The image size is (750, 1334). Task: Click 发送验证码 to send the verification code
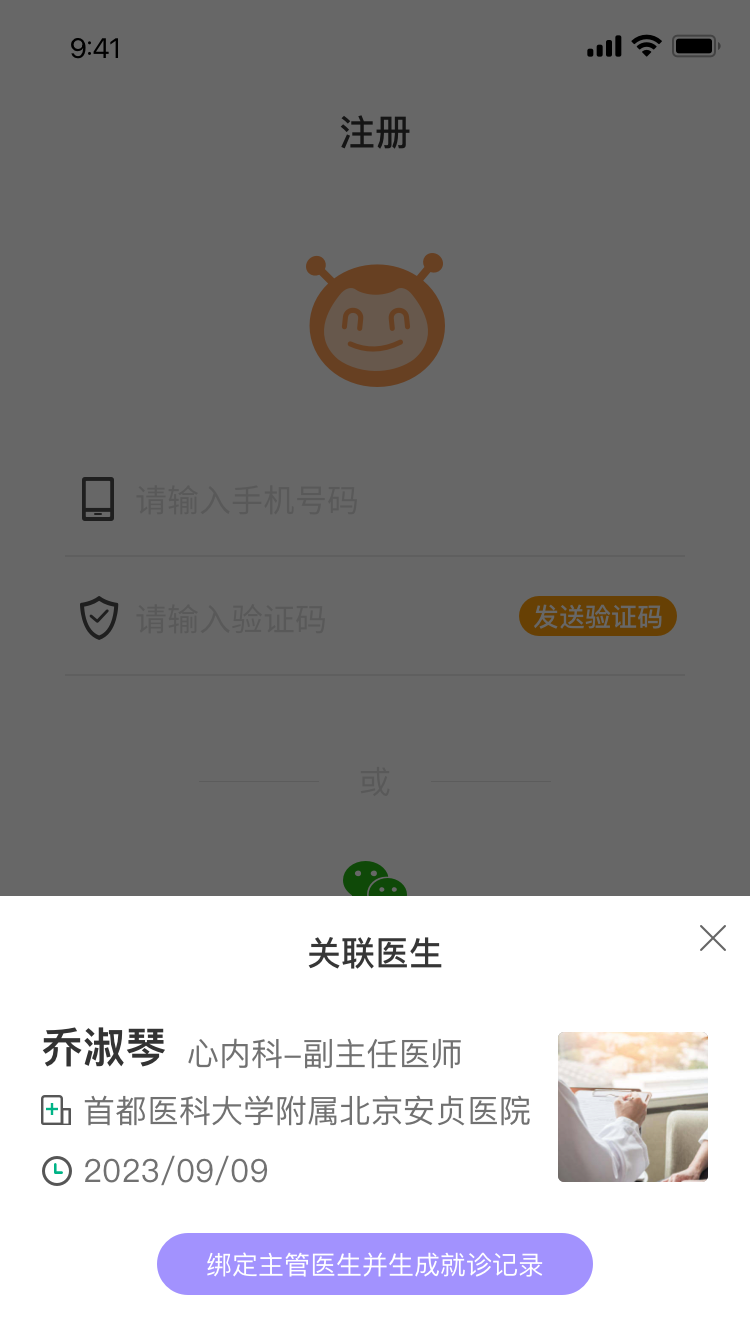(598, 617)
